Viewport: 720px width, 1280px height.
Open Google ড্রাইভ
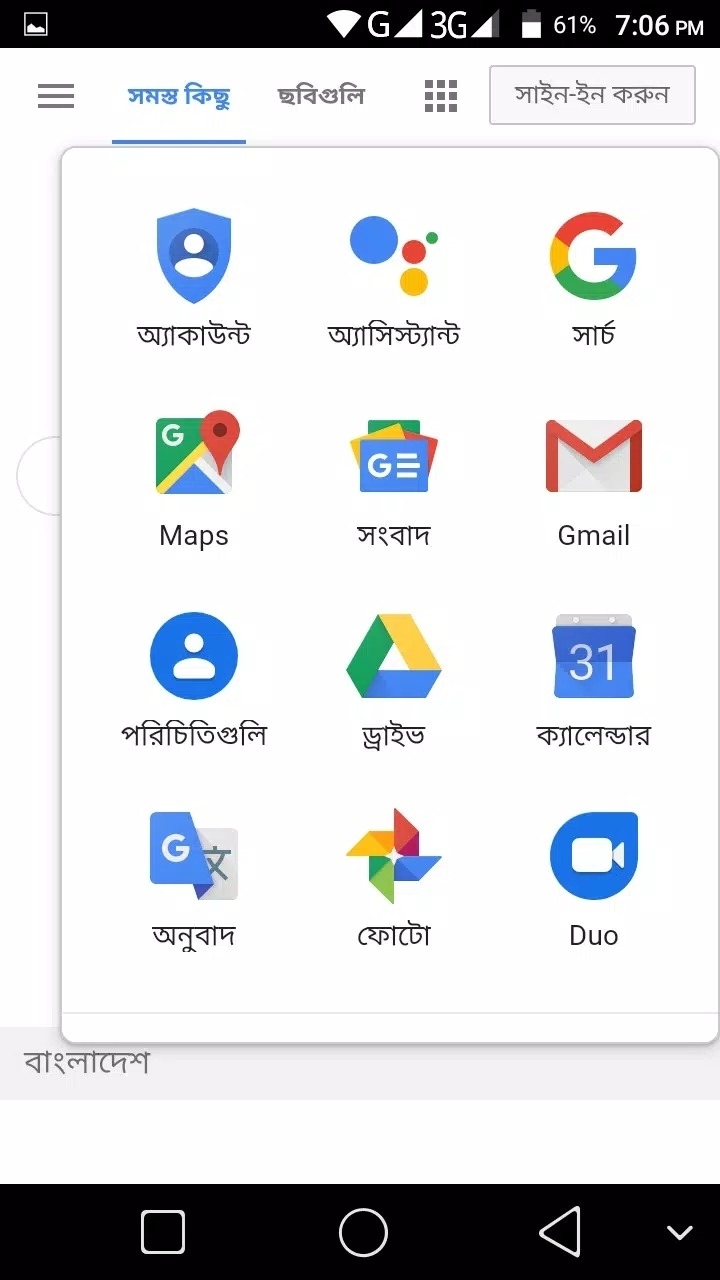[394, 678]
